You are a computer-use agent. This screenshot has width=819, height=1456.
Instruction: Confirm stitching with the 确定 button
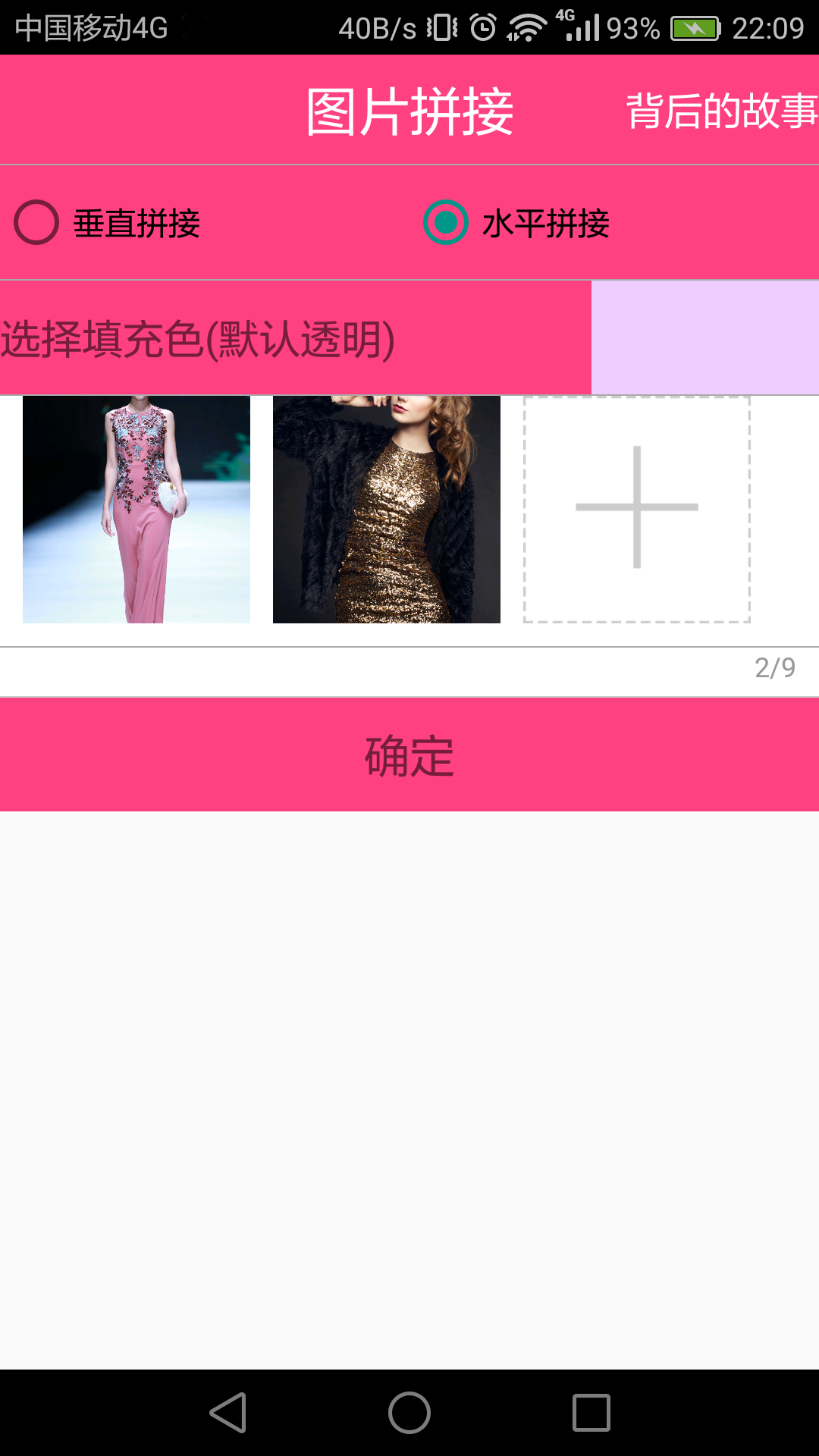pos(409,755)
